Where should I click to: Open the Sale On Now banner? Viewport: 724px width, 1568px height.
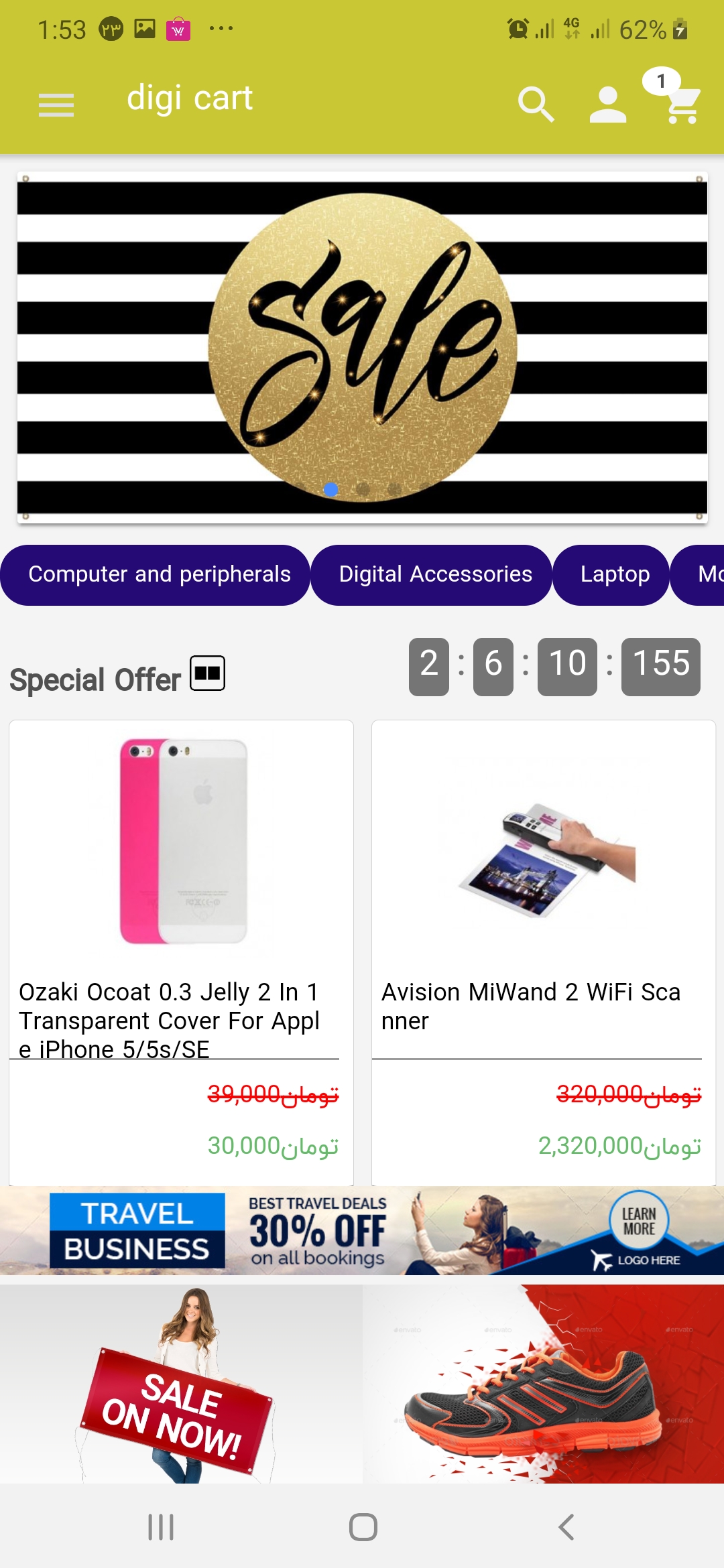(x=181, y=1384)
